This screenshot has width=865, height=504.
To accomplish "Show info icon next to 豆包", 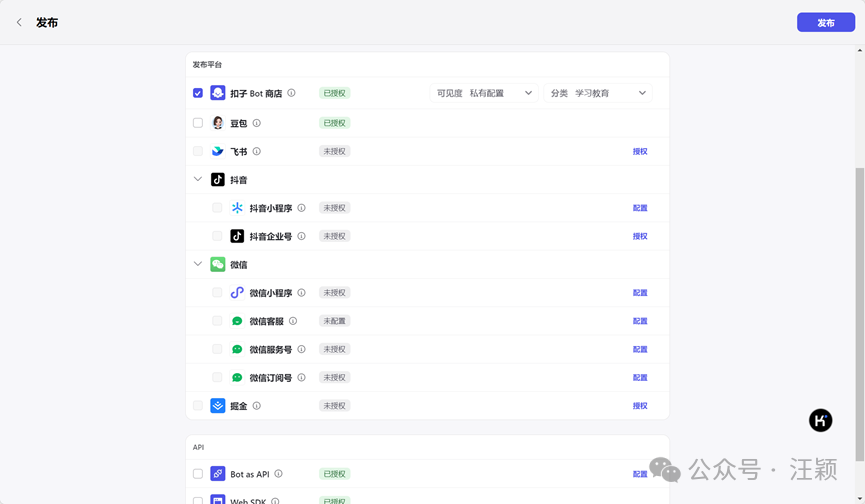I will point(257,123).
